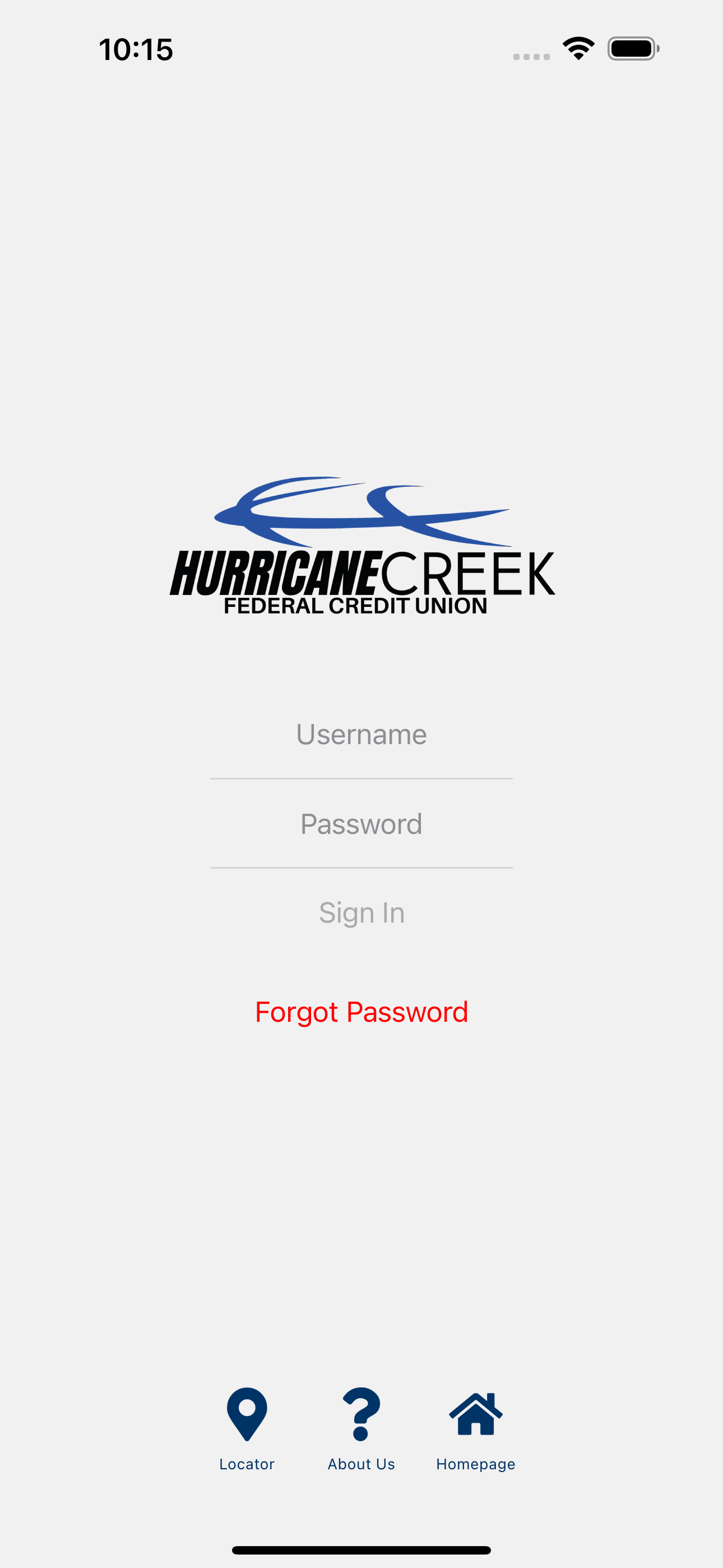Tap the battery indicator at top right

tap(631, 49)
